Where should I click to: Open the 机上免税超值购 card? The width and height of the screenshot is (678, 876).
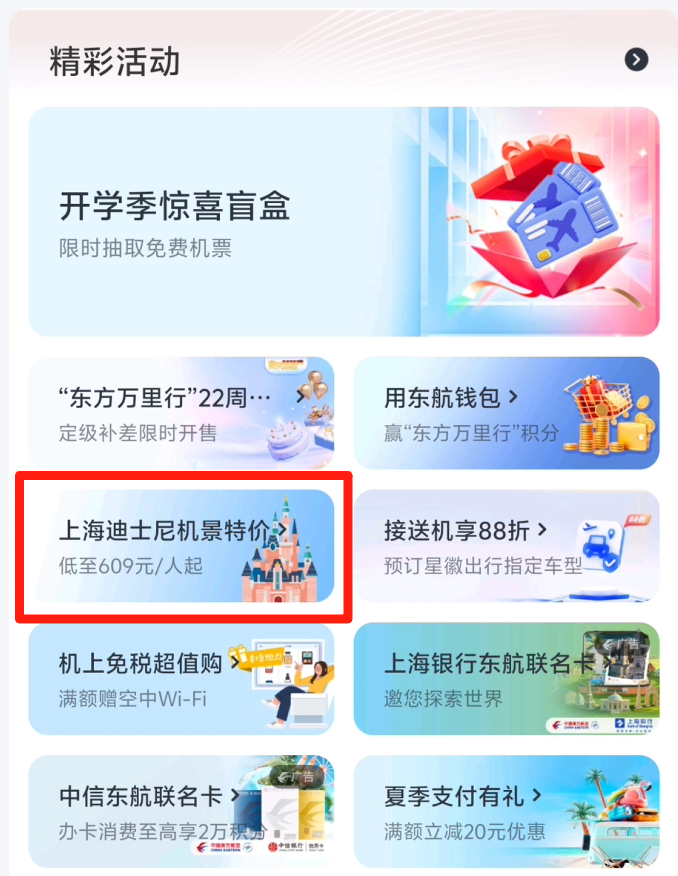(180, 679)
